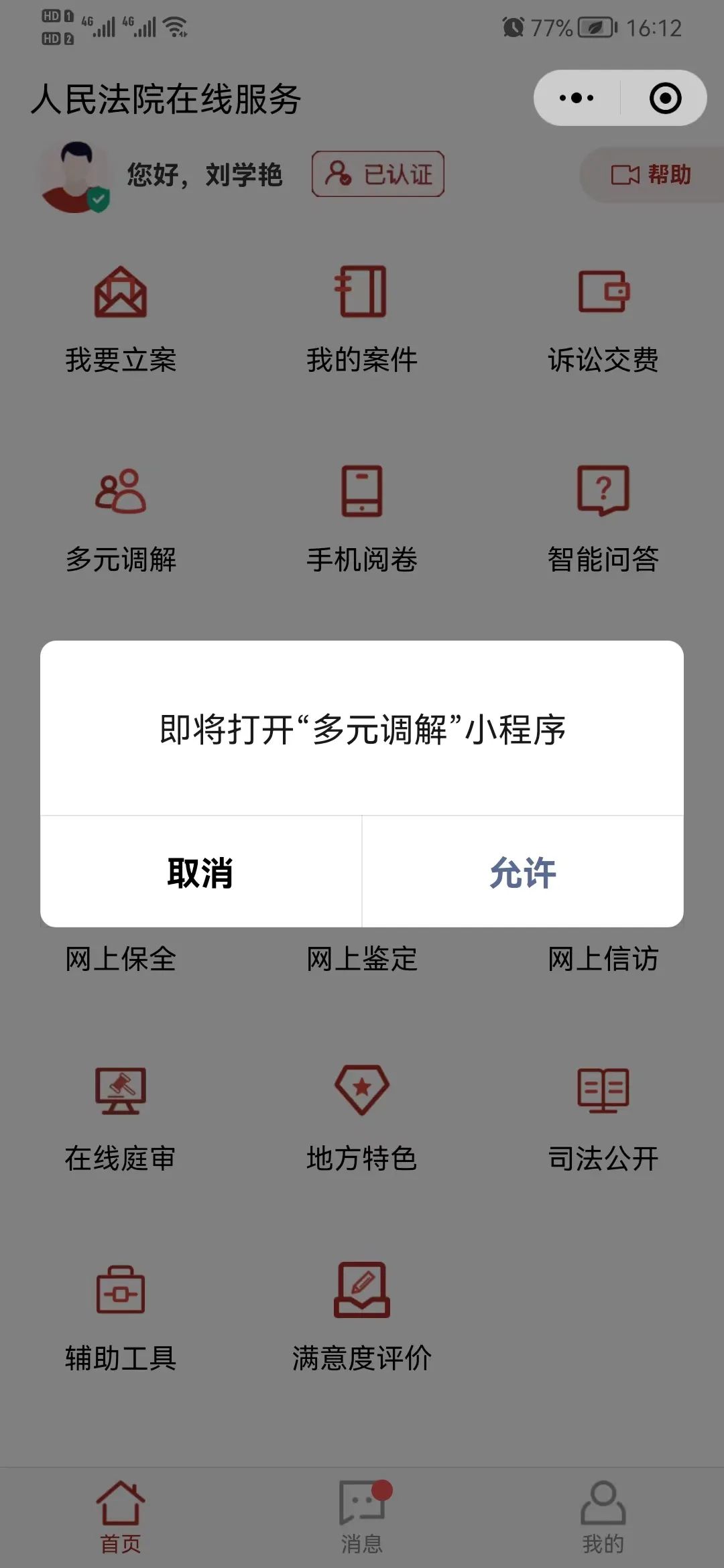Tap the 网上保全 online preservation entry
Image resolution: width=724 pixels, height=1568 pixels.
[x=122, y=960]
